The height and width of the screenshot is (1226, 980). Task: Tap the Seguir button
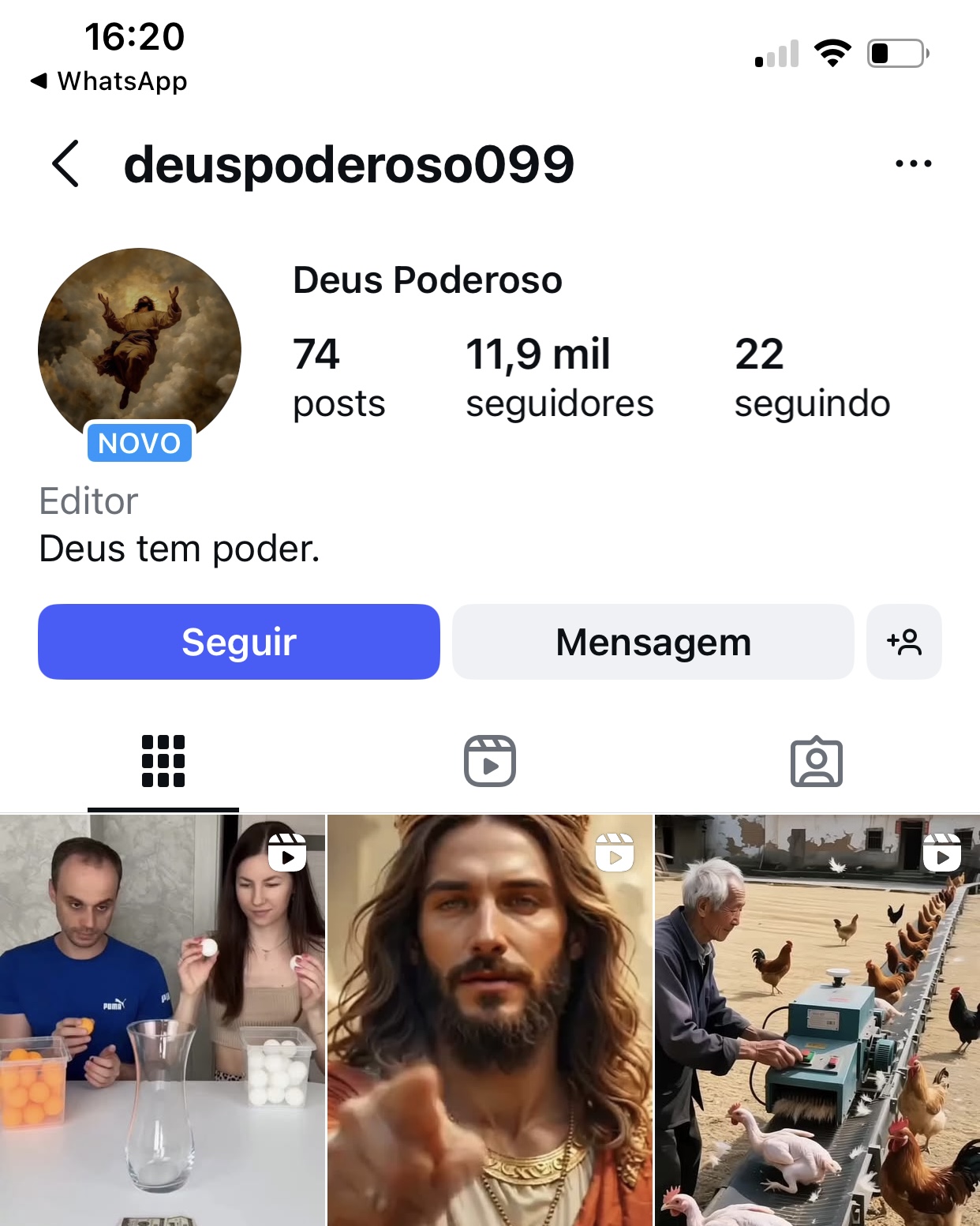point(239,642)
